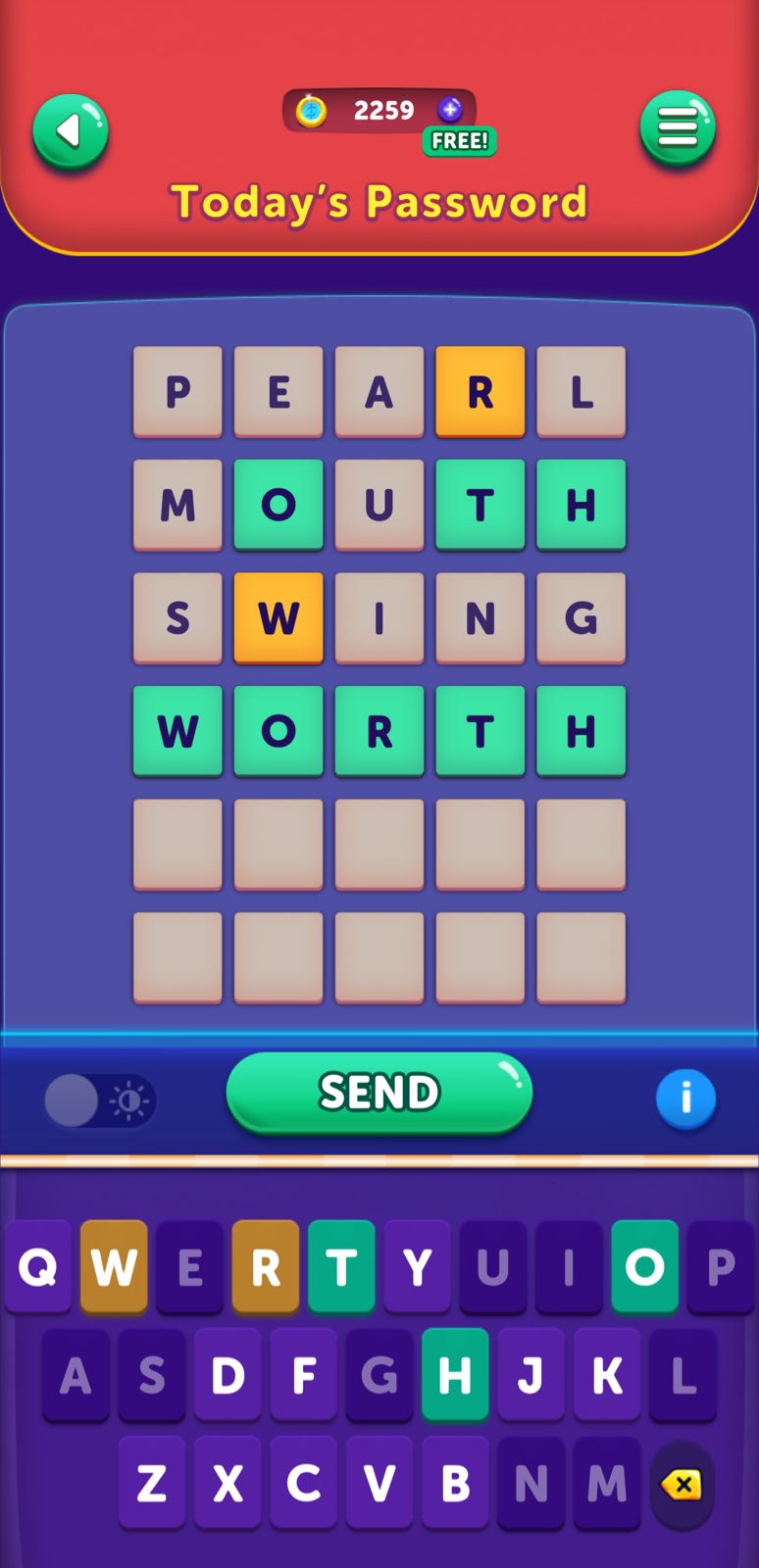Type the letter Q on keyboard
This screenshot has width=759, height=1568.
(x=38, y=1267)
